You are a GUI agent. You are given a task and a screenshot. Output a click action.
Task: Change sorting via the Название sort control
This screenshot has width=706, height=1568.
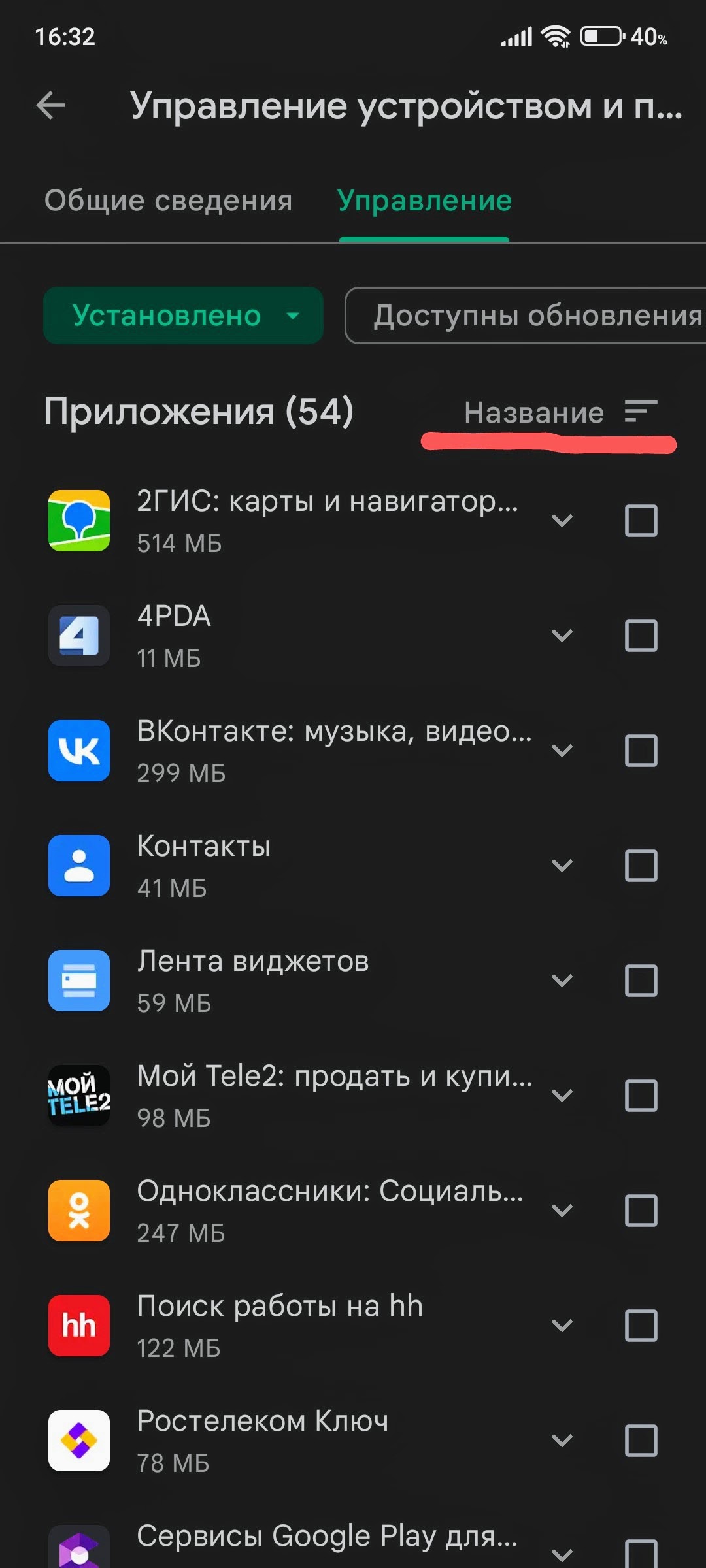[x=560, y=412]
